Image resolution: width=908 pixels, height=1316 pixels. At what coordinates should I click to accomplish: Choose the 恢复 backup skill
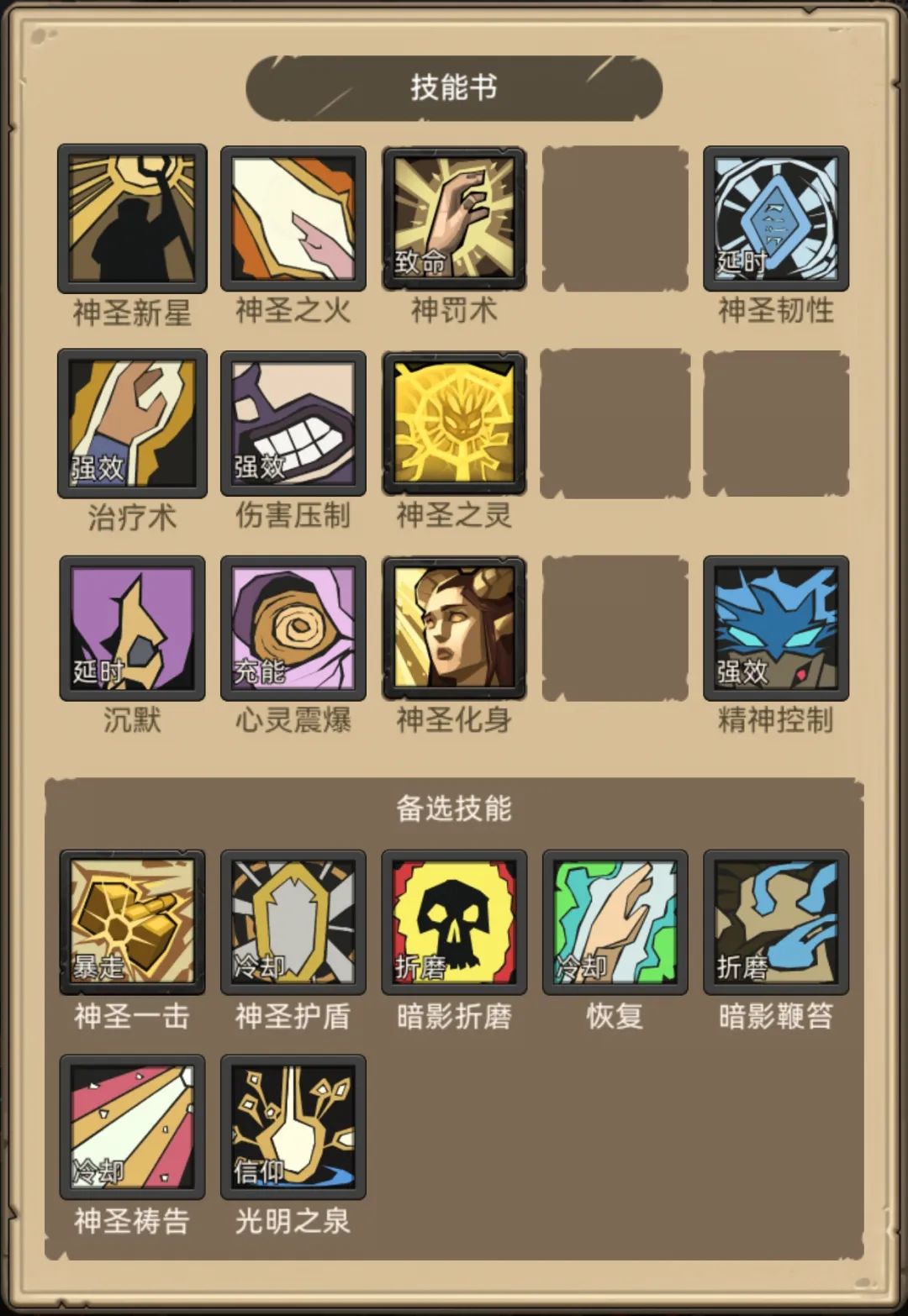615,922
